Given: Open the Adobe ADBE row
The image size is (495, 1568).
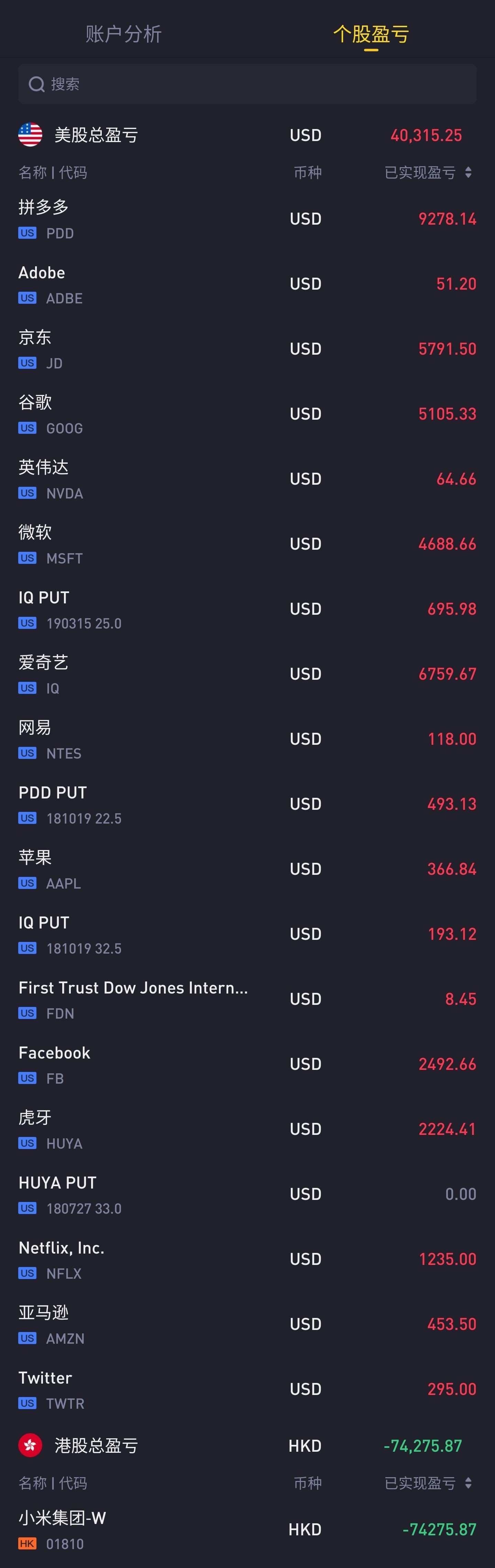Looking at the screenshot, I should coord(247,284).
